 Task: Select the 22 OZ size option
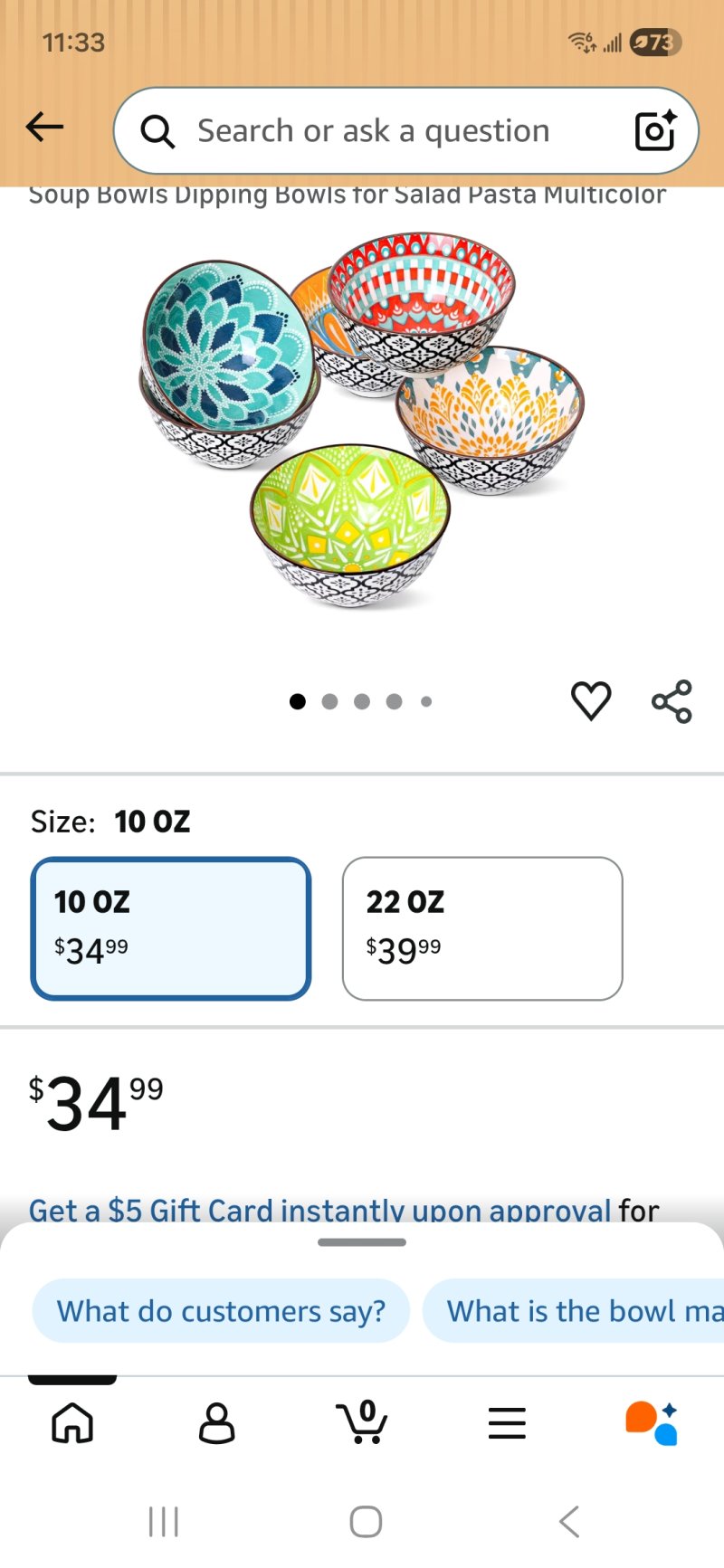point(482,928)
